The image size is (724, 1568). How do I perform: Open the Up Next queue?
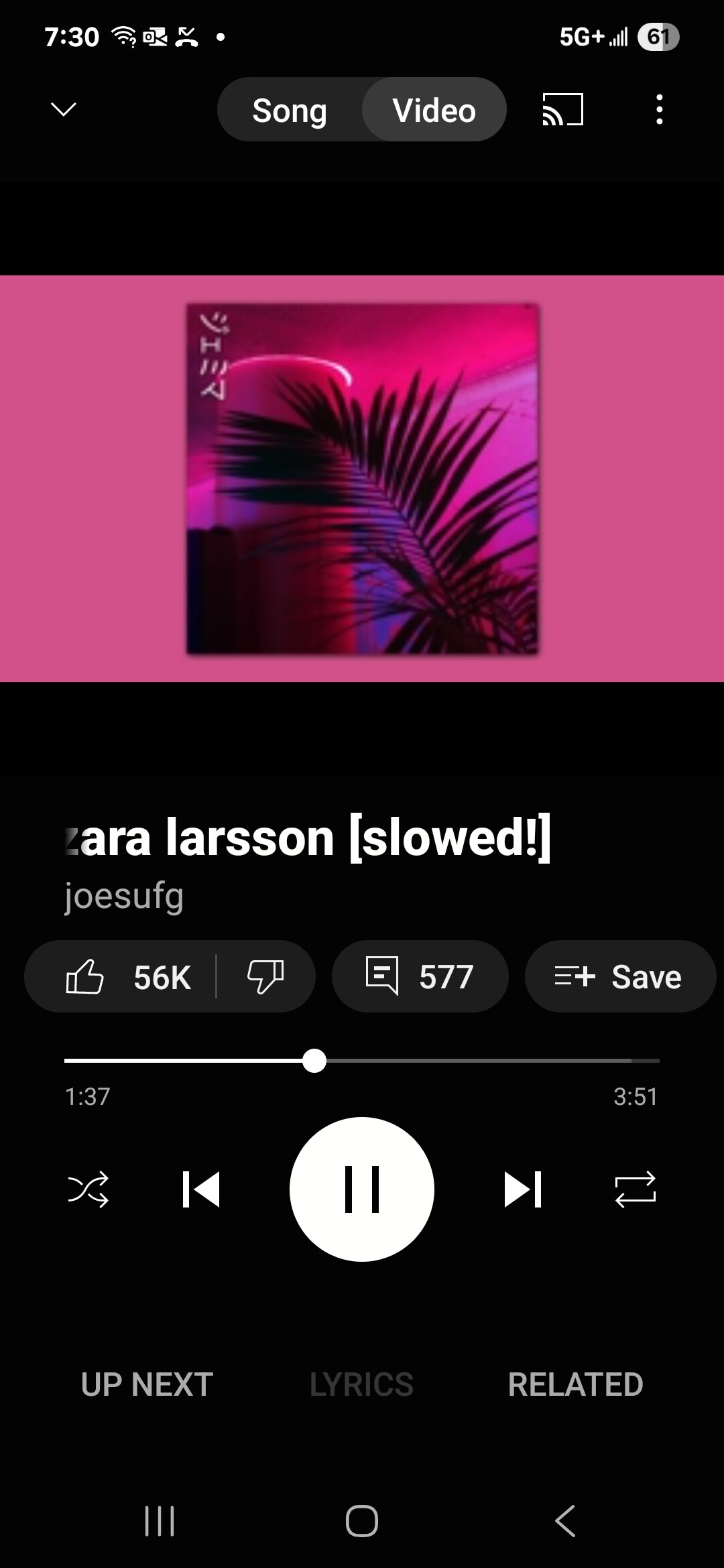tap(147, 1384)
